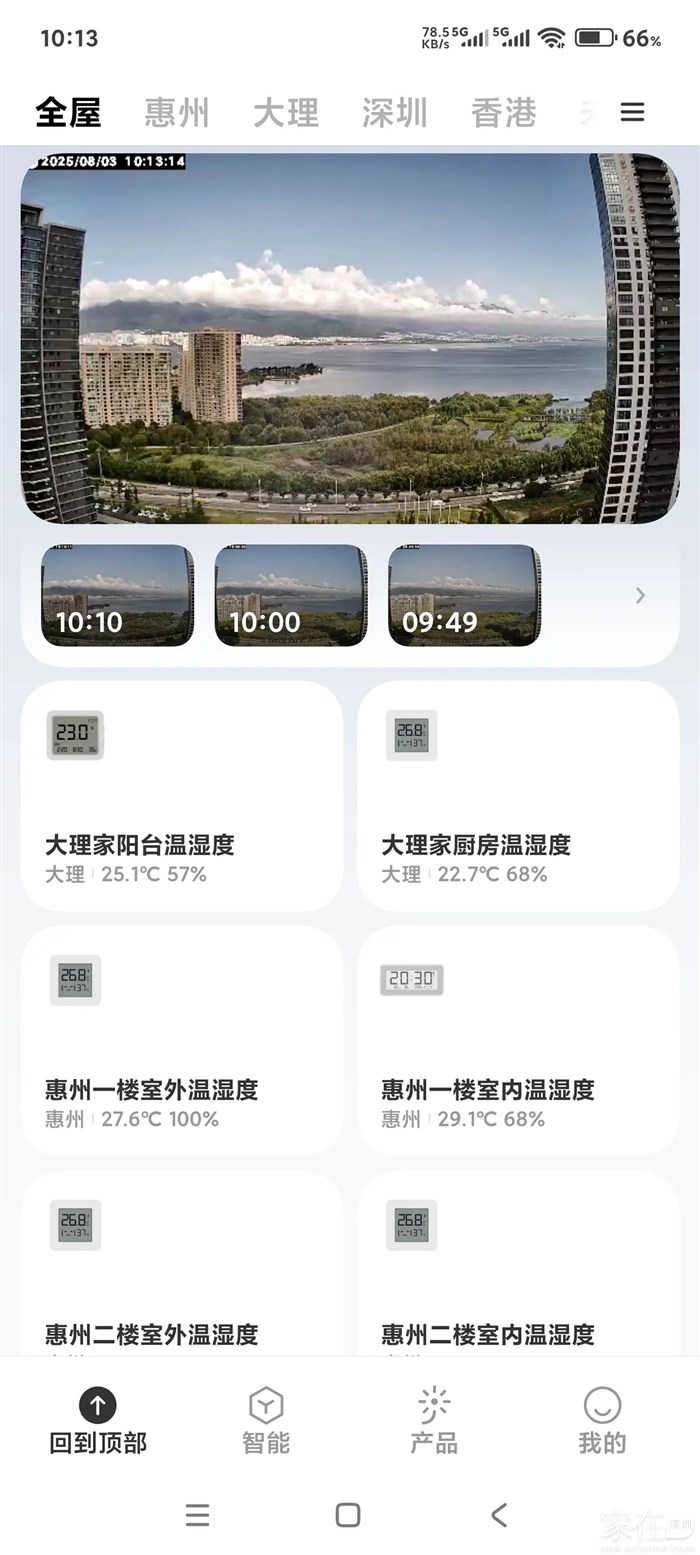The image size is (700, 1555).
Task: View 惠州一楼室外温湿度 device details
Action: (x=182, y=1041)
